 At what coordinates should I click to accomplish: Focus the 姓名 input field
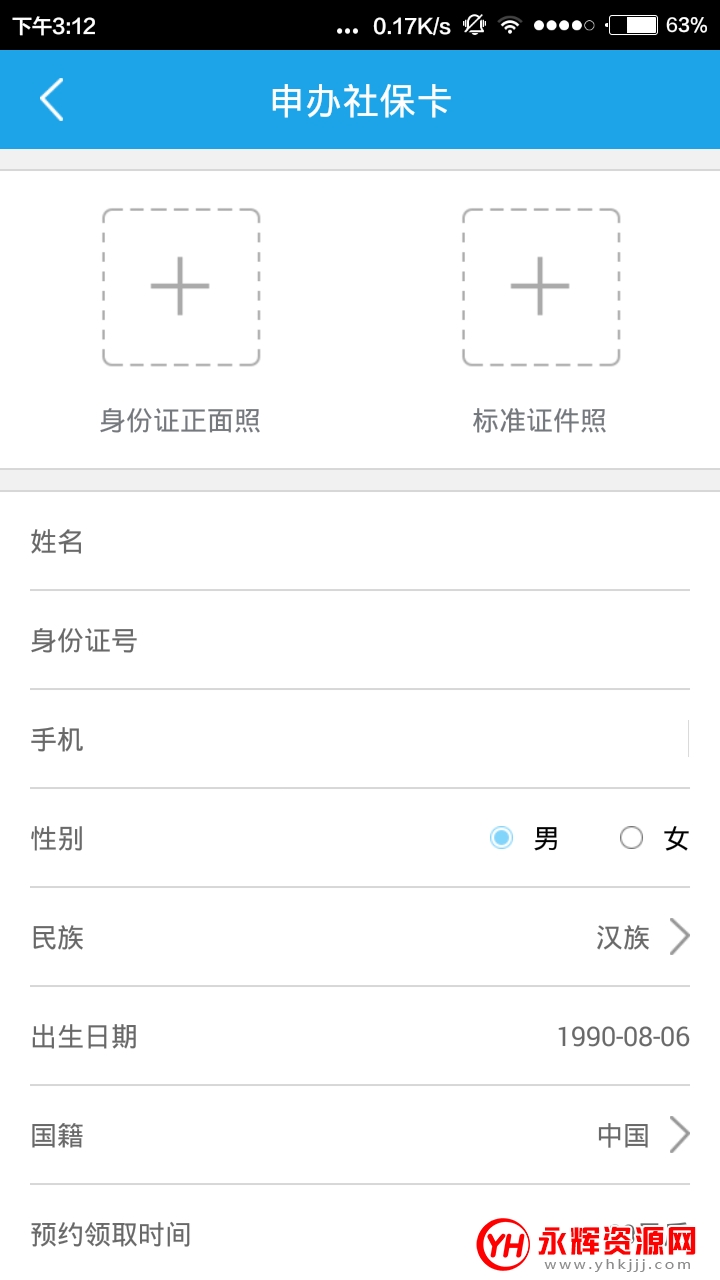400,542
